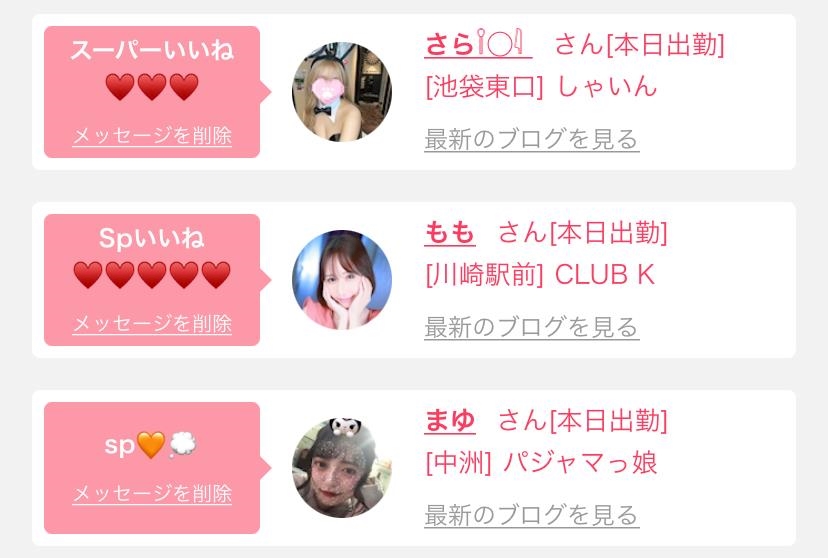Open まゆ's profile photo
Viewport: 828px width, 558px height.
click(x=342, y=468)
